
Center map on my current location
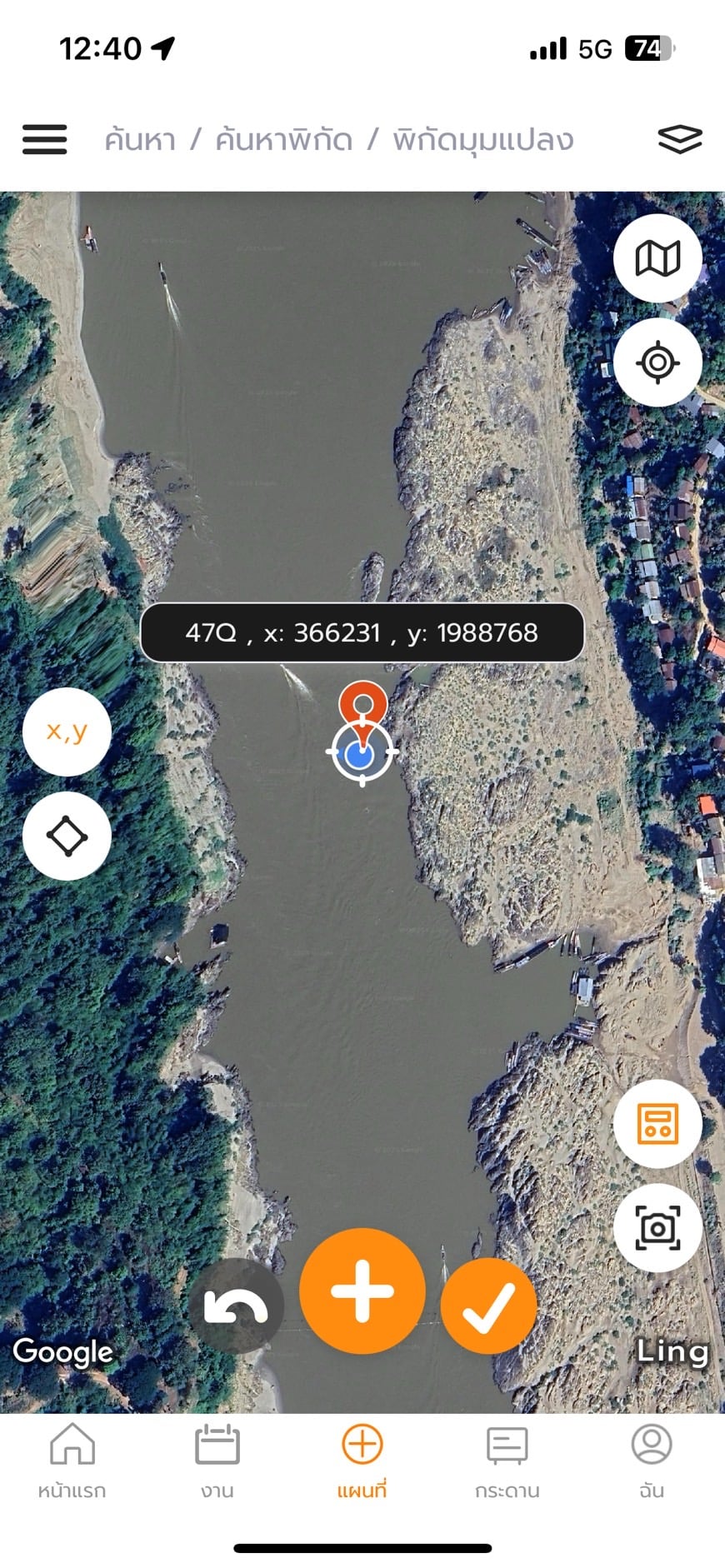657,362
